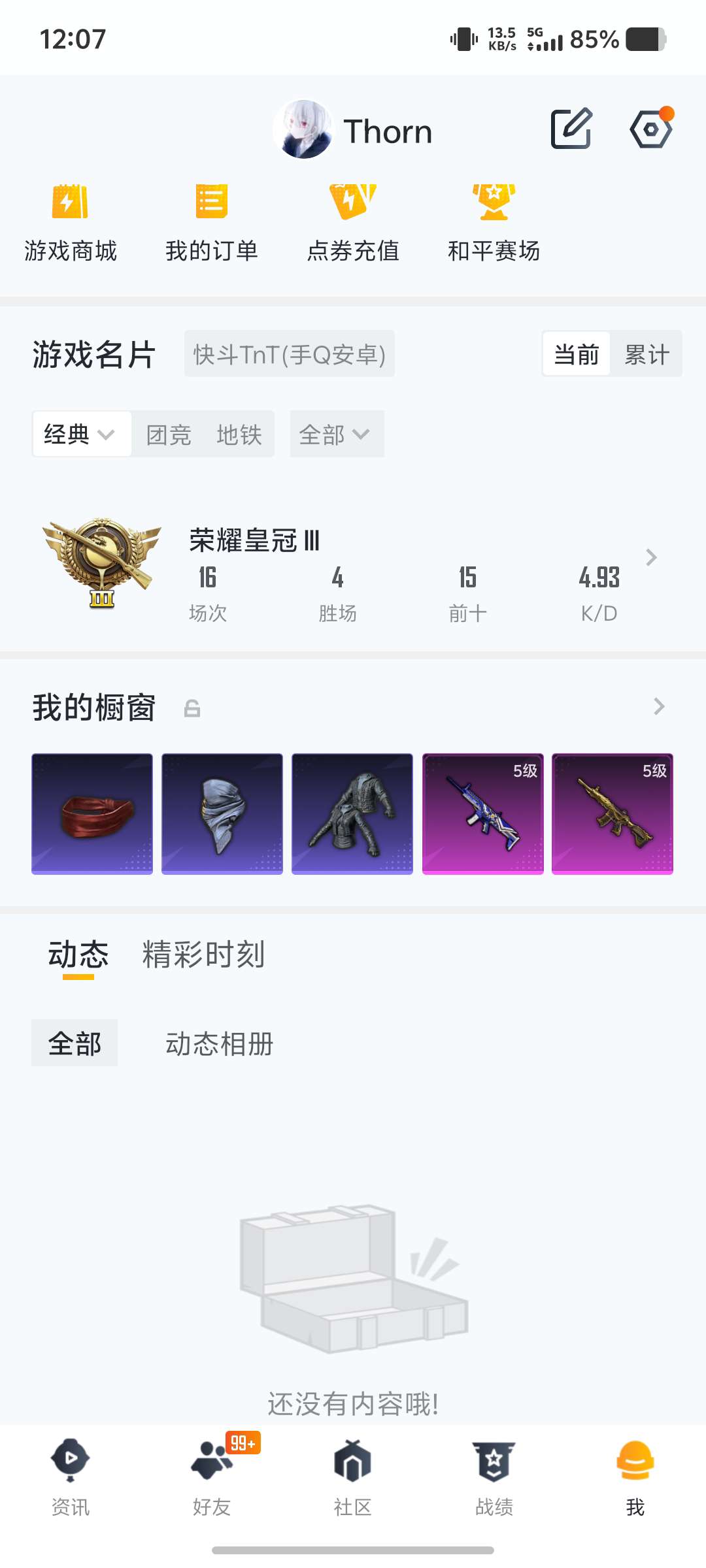
Task: Switch stats to 累计 cumulative
Action: tap(646, 355)
